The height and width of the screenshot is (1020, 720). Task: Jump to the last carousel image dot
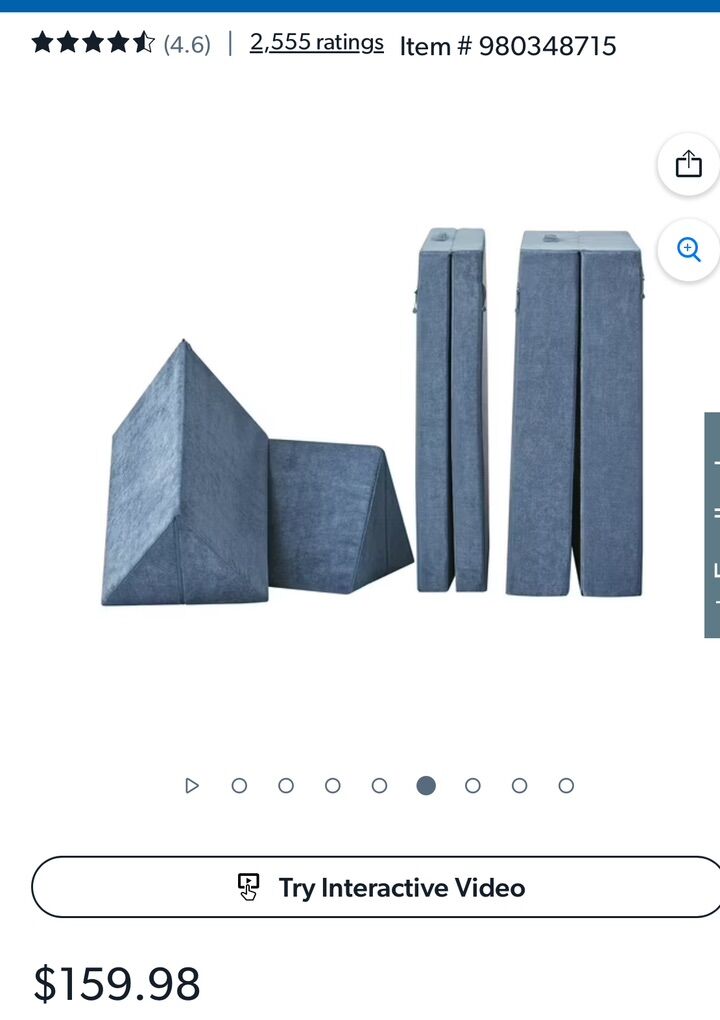tap(566, 786)
